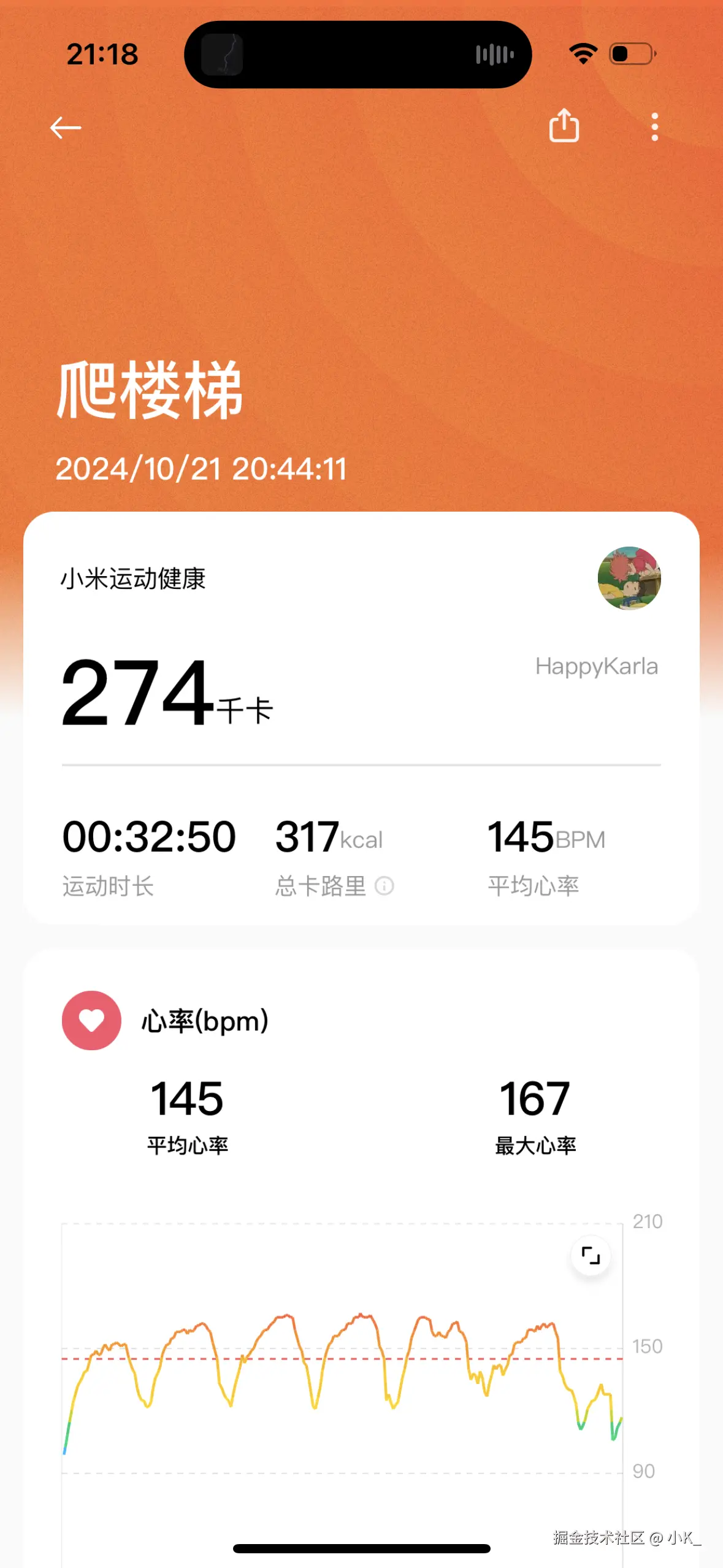Select the average heart rate 145 value
Image resolution: width=723 pixels, height=1568 pixels.
[x=186, y=1099]
